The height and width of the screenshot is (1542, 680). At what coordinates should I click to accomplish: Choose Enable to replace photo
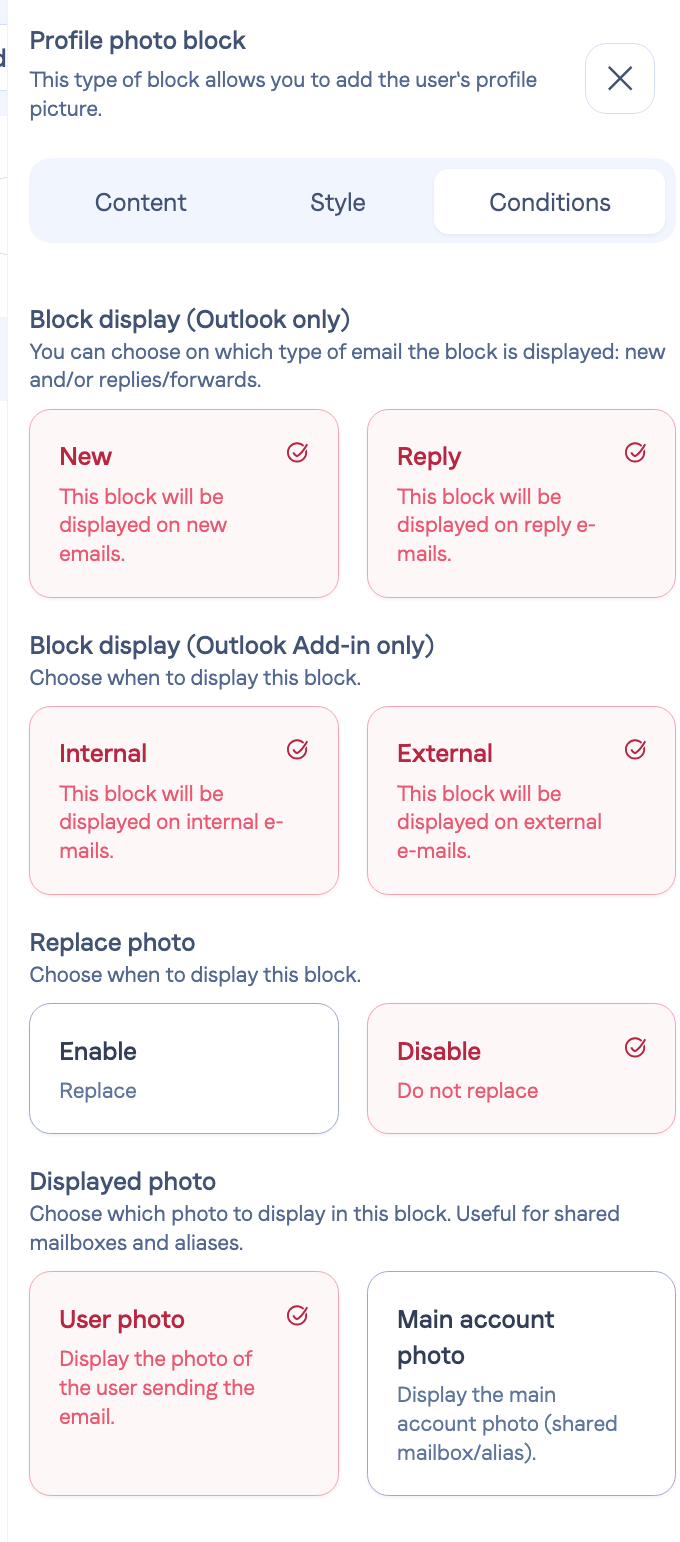click(184, 1068)
